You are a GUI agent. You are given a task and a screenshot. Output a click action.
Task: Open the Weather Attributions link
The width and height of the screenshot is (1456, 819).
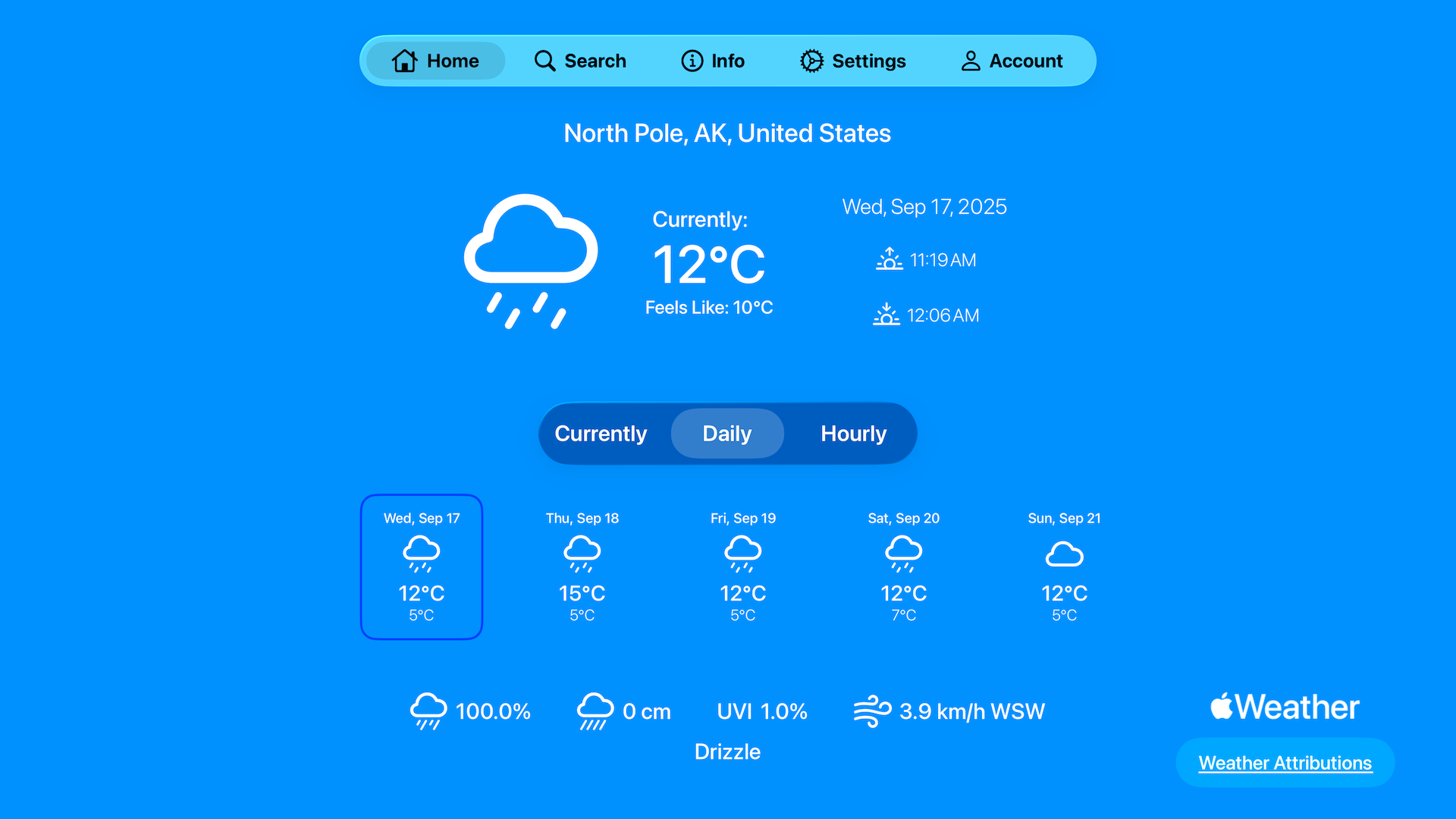[x=1285, y=763]
